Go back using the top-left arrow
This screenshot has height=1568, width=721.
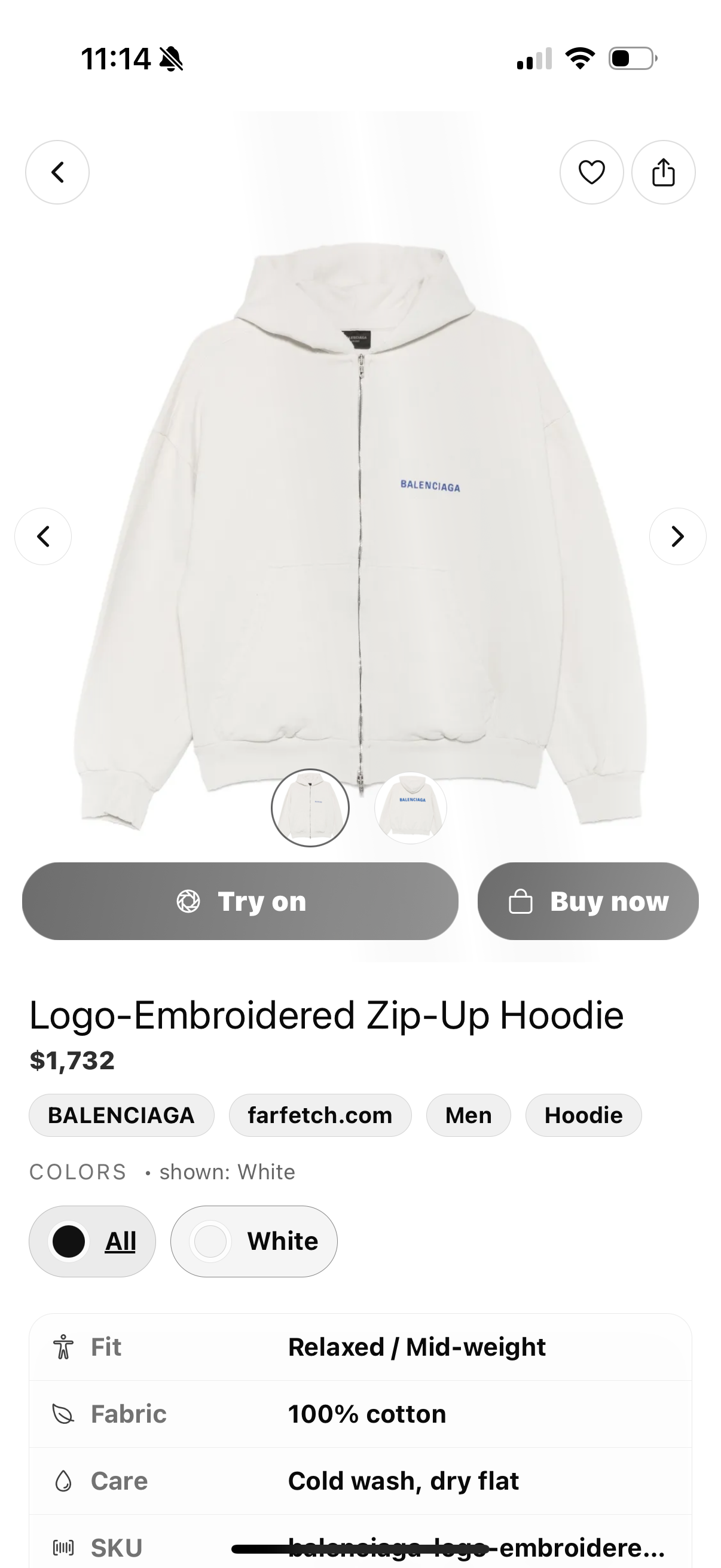click(x=57, y=172)
